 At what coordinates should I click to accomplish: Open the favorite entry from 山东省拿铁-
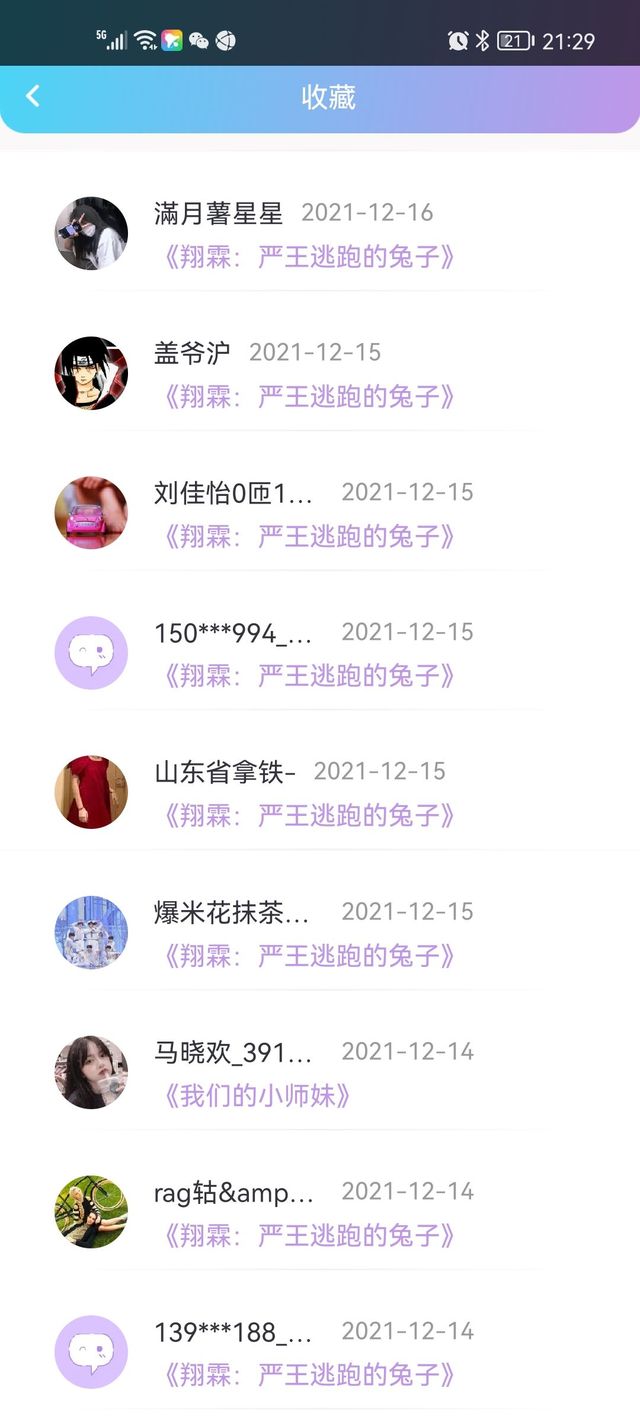pyautogui.click(x=320, y=793)
